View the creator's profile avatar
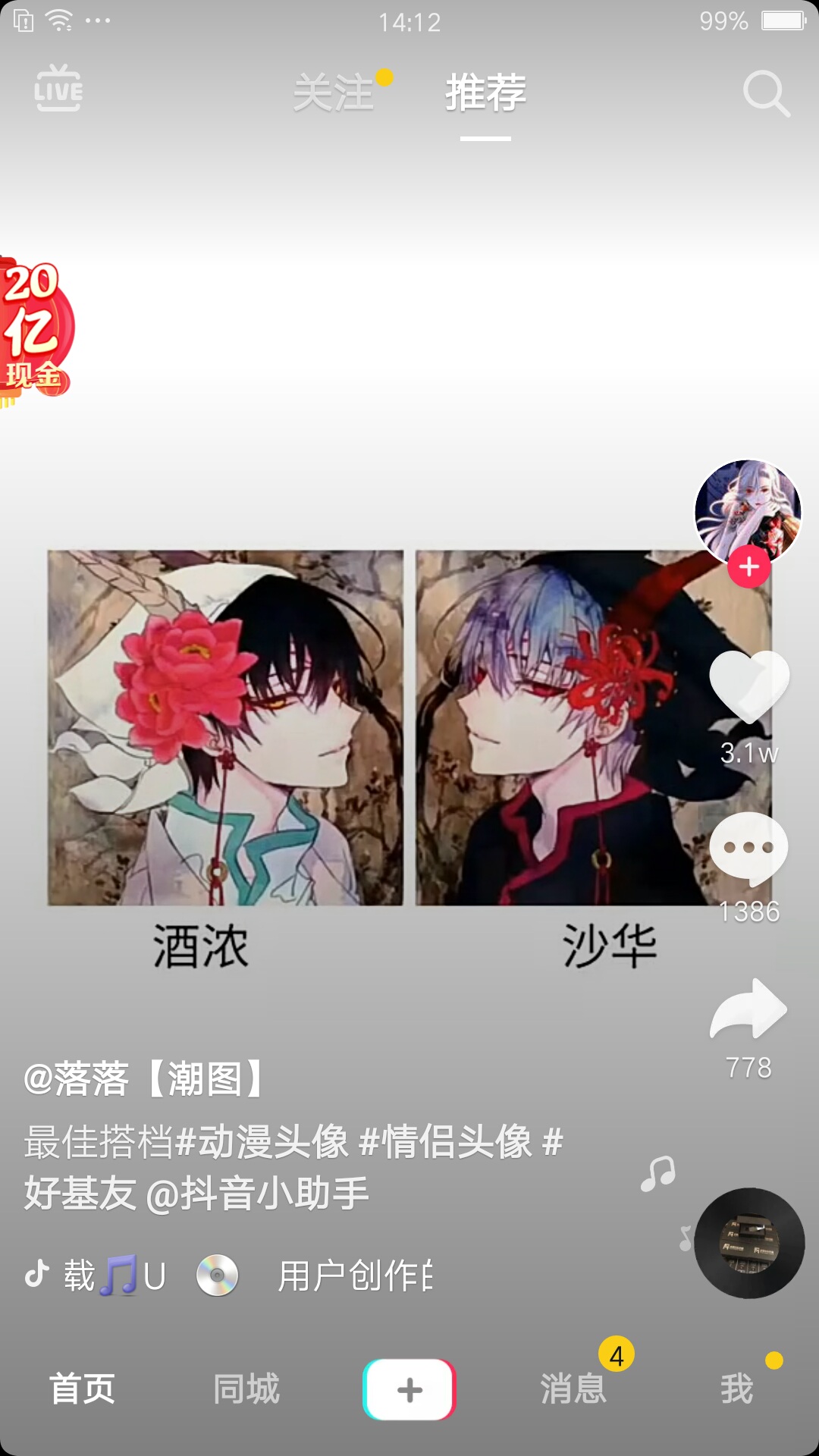 tap(748, 512)
